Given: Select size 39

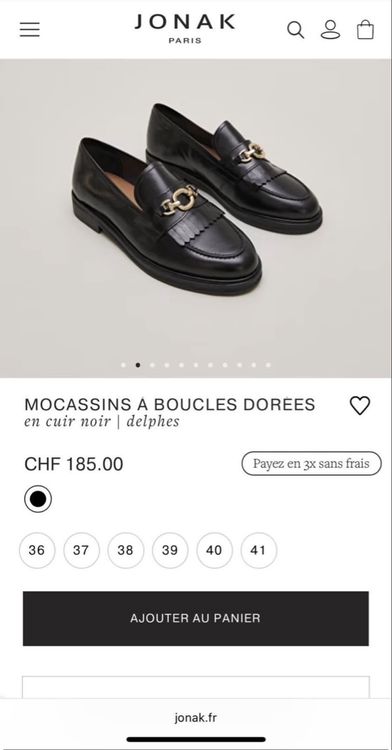Looking at the screenshot, I should [170, 551].
